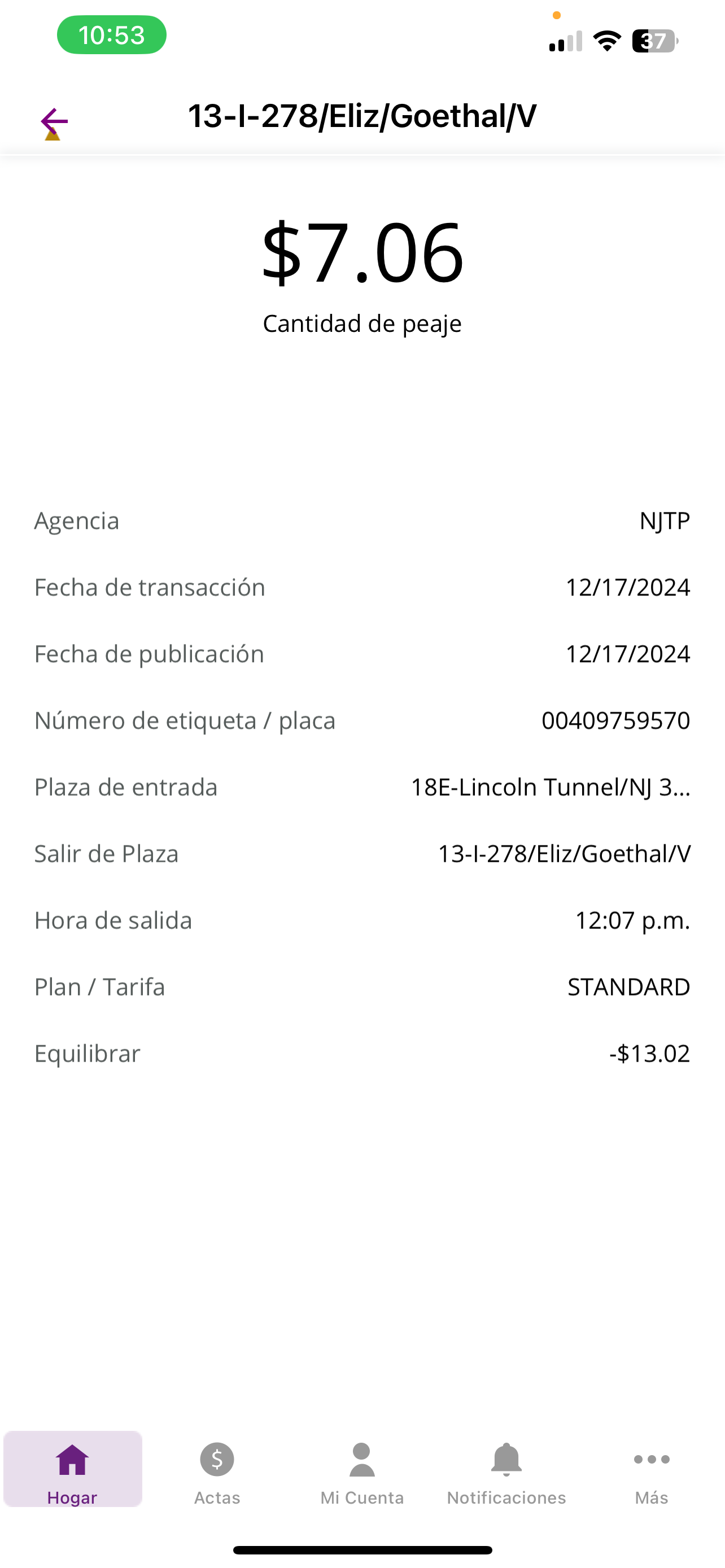Open the Notificaciones bell tab
The image size is (725, 1568).
tap(506, 1469)
